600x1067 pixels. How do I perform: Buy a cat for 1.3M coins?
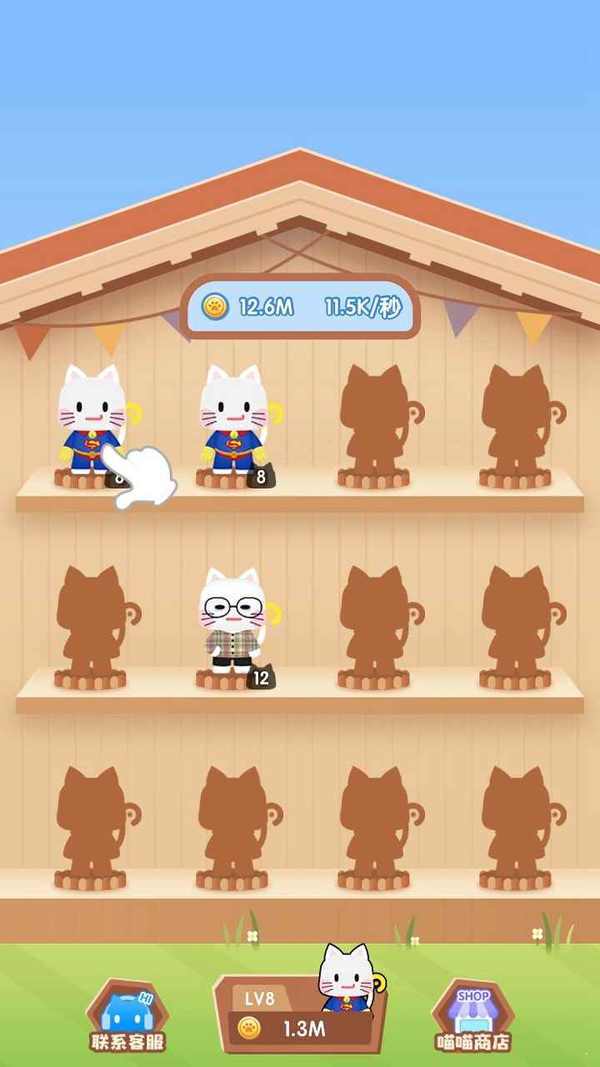300,1015
